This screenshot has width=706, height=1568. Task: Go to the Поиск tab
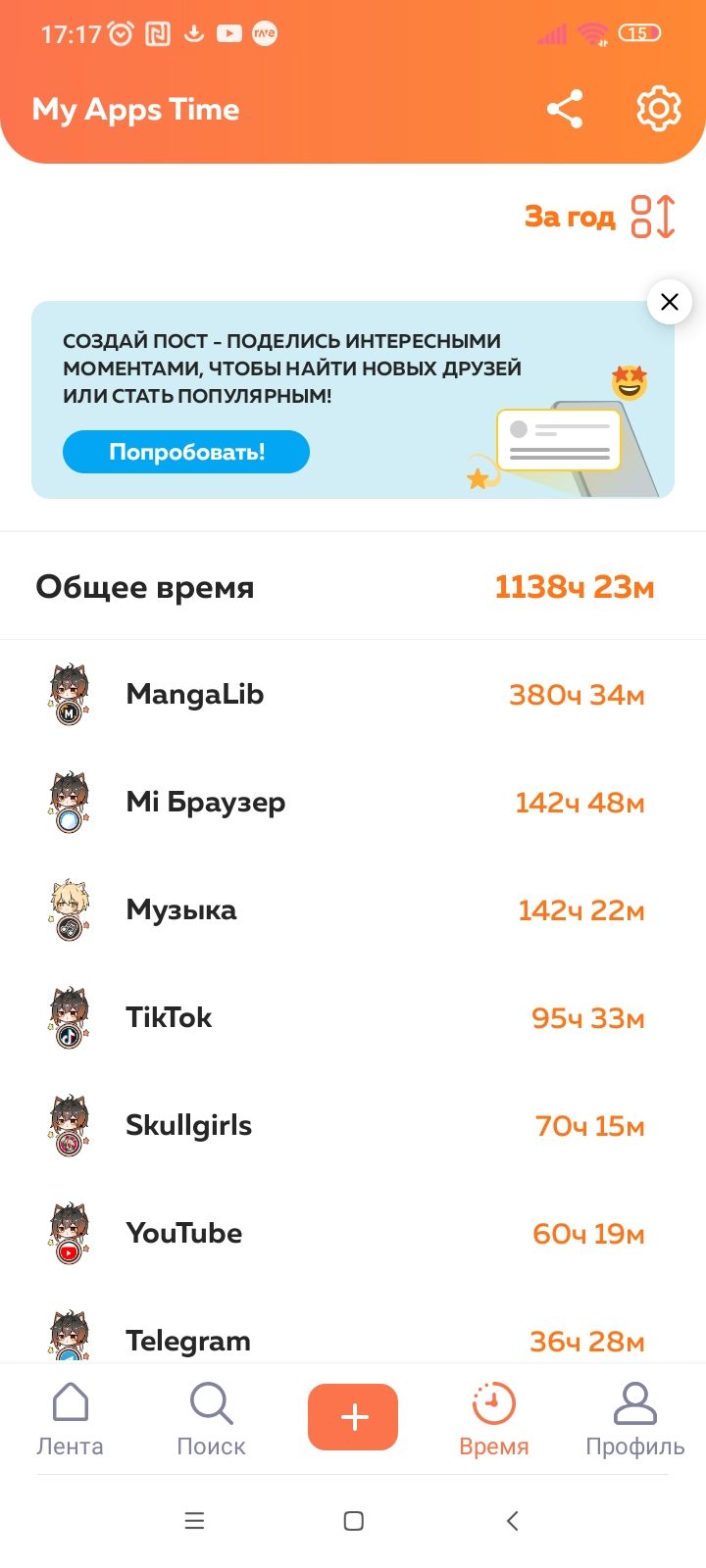(211, 1419)
